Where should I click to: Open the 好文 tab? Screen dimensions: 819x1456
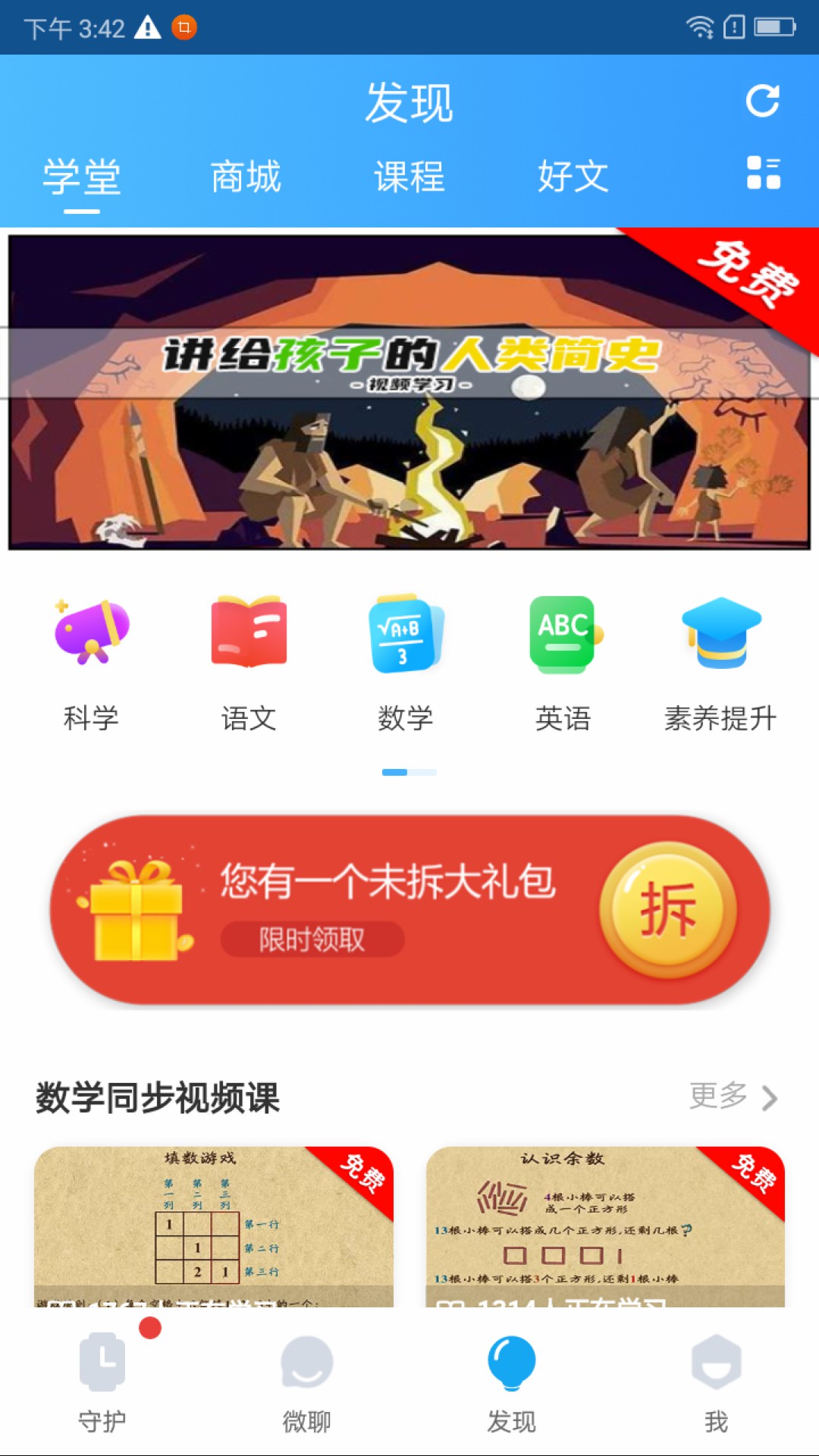click(x=573, y=177)
